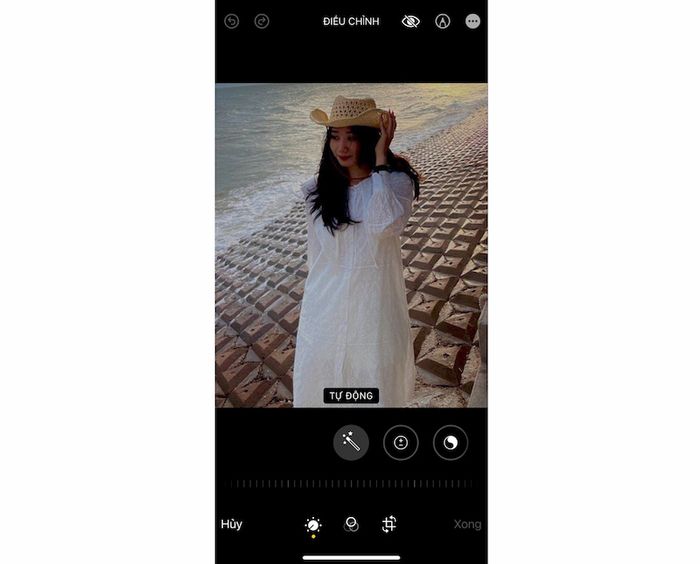Toggle the original photo preview eye icon
This screenshot has width=700, height=564.
point(411,21)
